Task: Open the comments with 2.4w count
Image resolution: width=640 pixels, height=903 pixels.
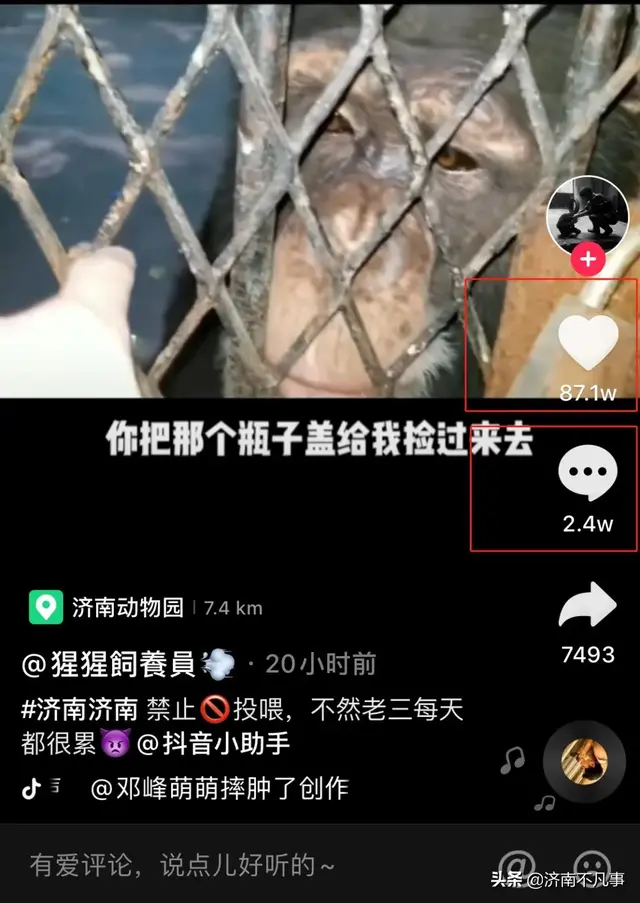Action: (x=587, y=473)
